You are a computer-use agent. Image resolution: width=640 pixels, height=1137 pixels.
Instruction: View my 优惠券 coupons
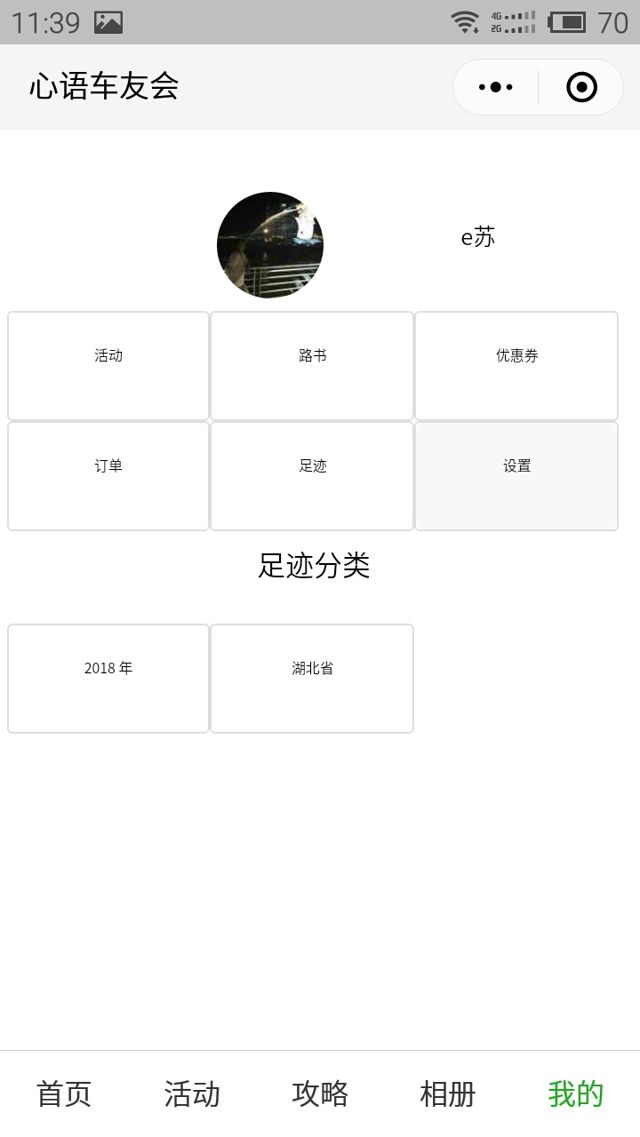pyautogui.click(x=516, y=365)
